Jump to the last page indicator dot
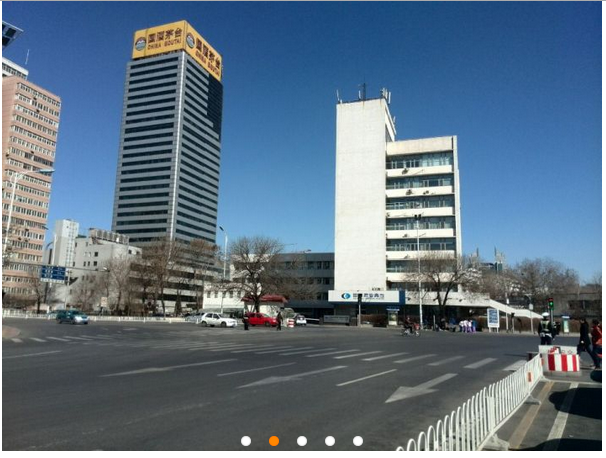This screenshot has height=458, width=606. point(358,440)
